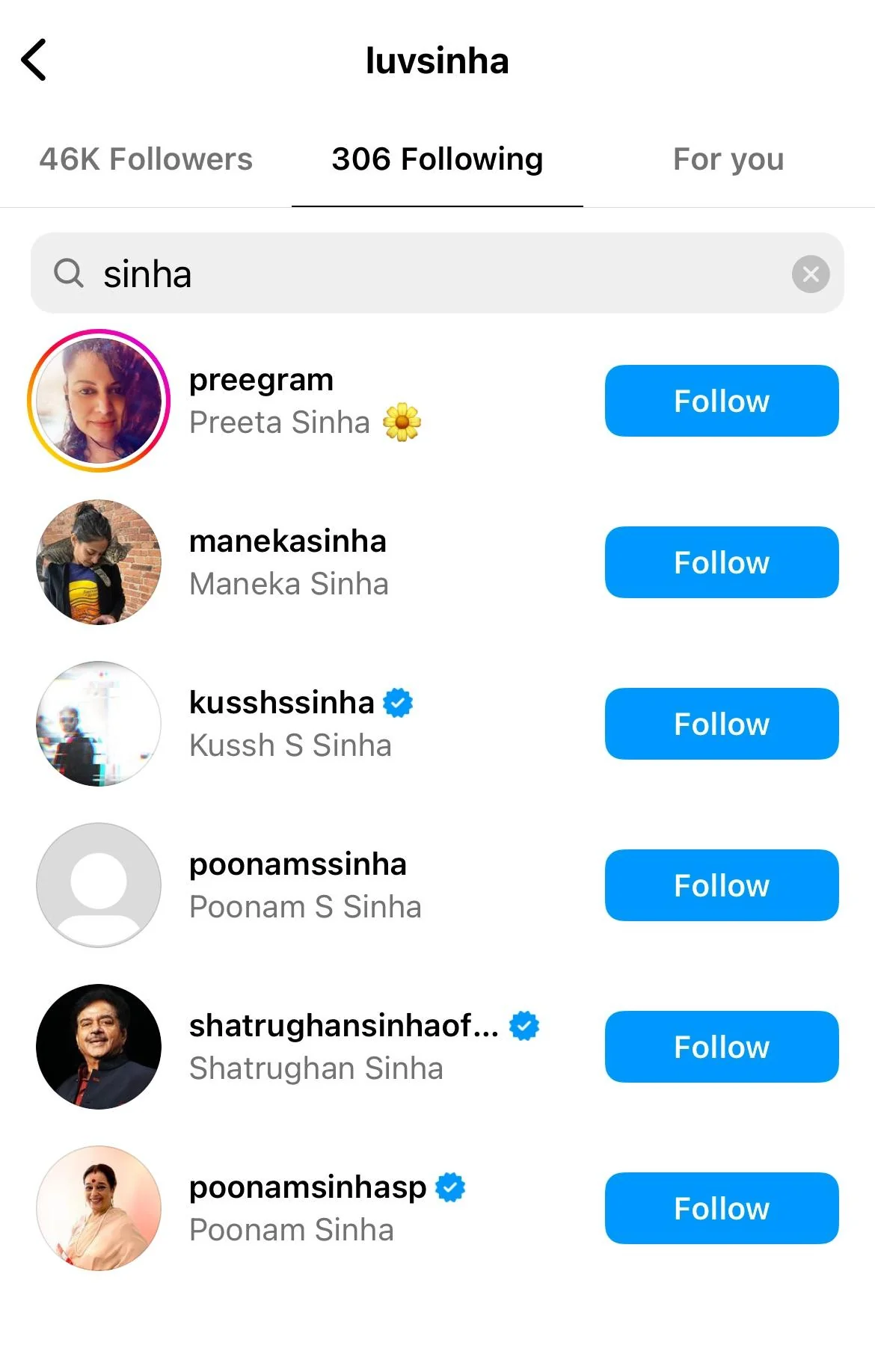The image size is (875, 1372).
Task: Follow manekasinha
Action: [721, 562]
